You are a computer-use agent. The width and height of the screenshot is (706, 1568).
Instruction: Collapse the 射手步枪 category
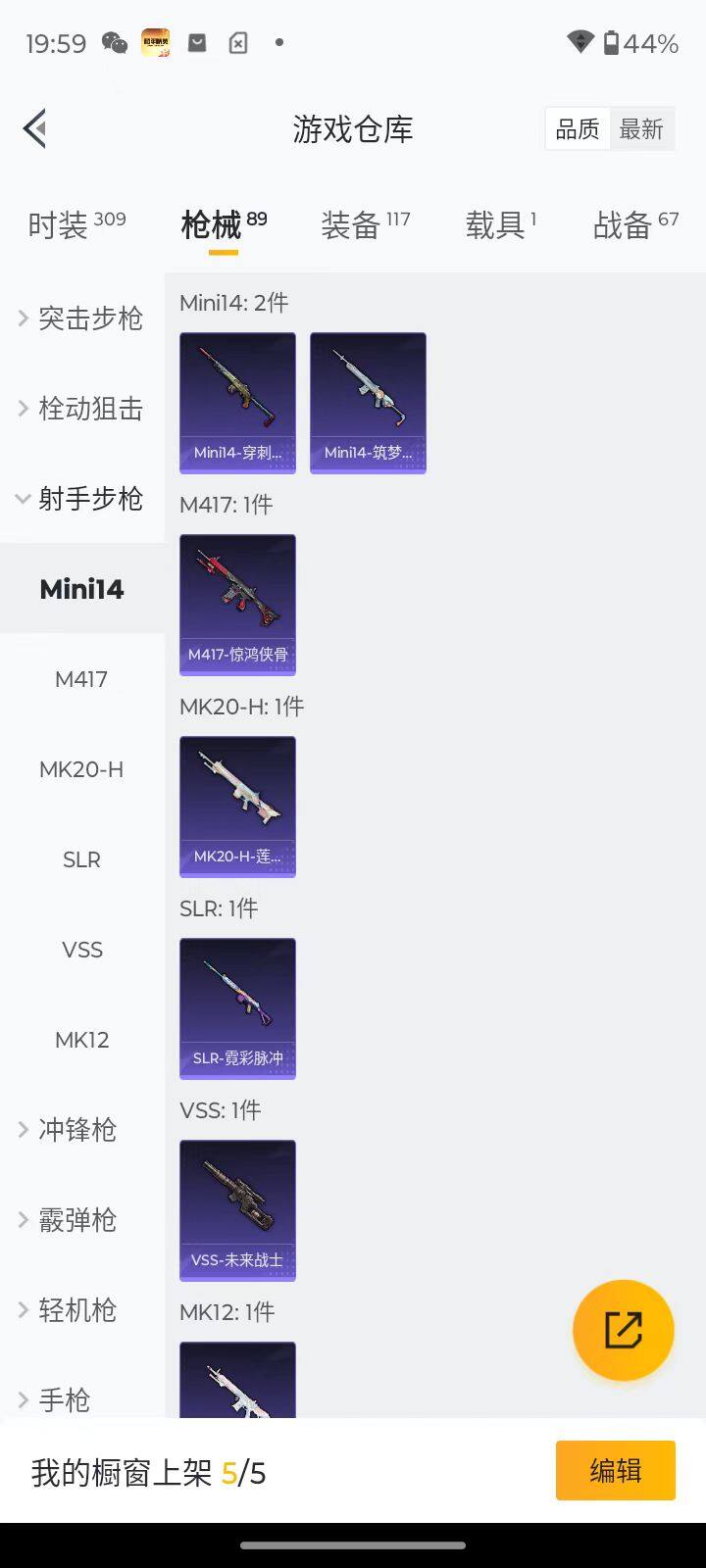click(81, 499)
